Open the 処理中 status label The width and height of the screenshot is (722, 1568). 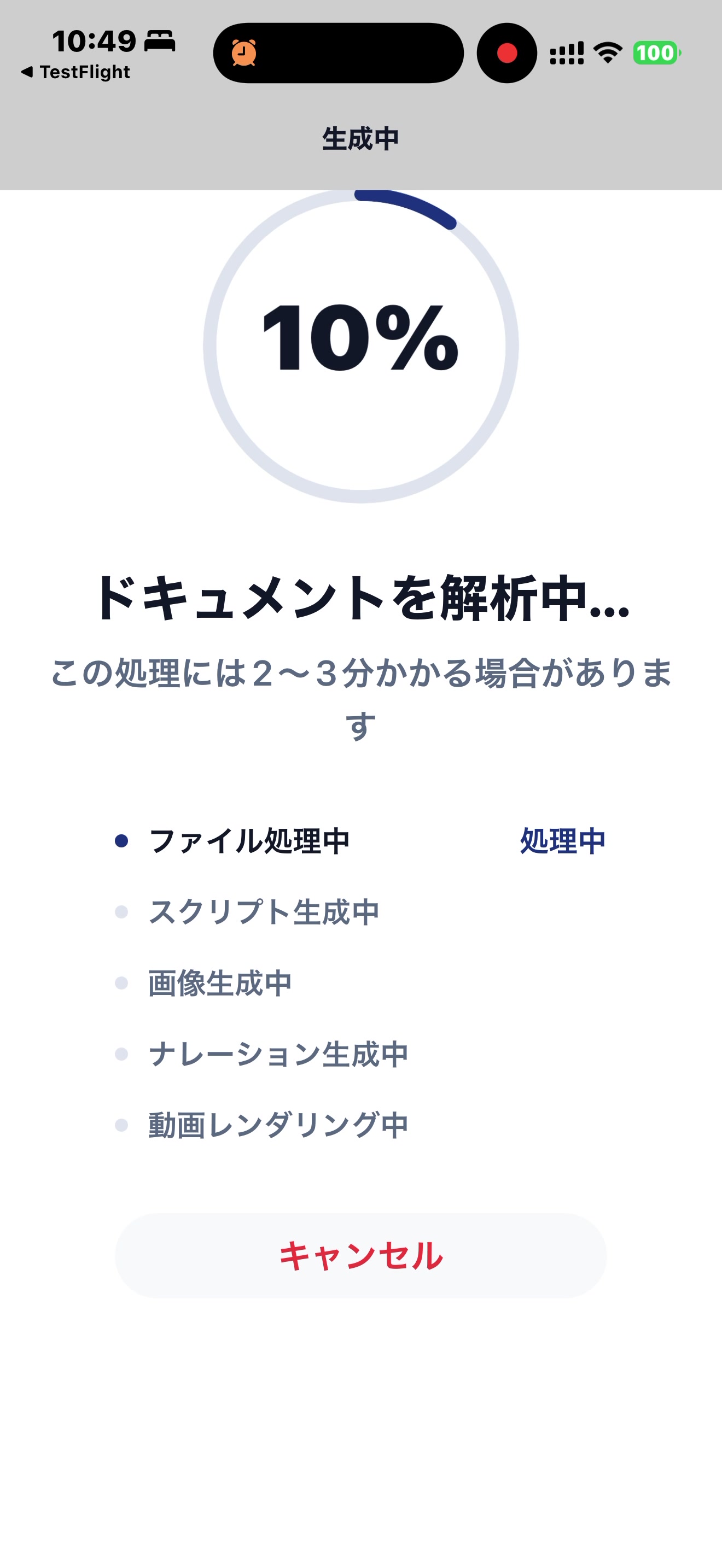point(563,840)
